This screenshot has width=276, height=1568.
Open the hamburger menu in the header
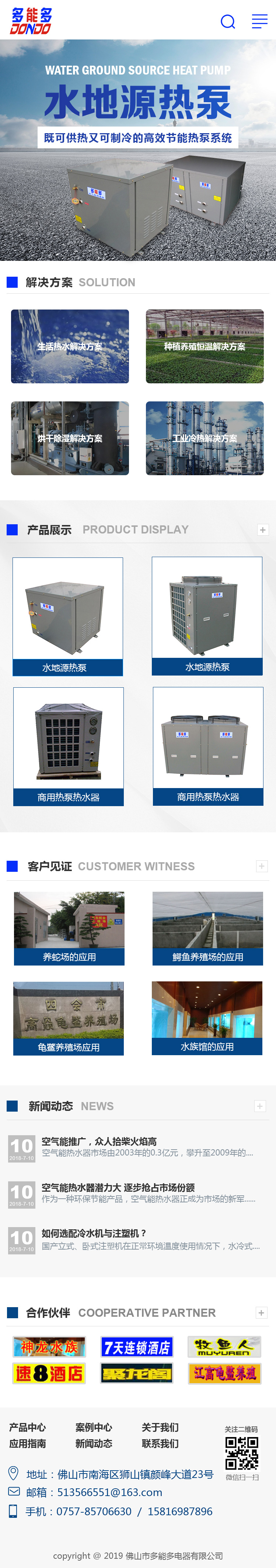coord(259,22)
